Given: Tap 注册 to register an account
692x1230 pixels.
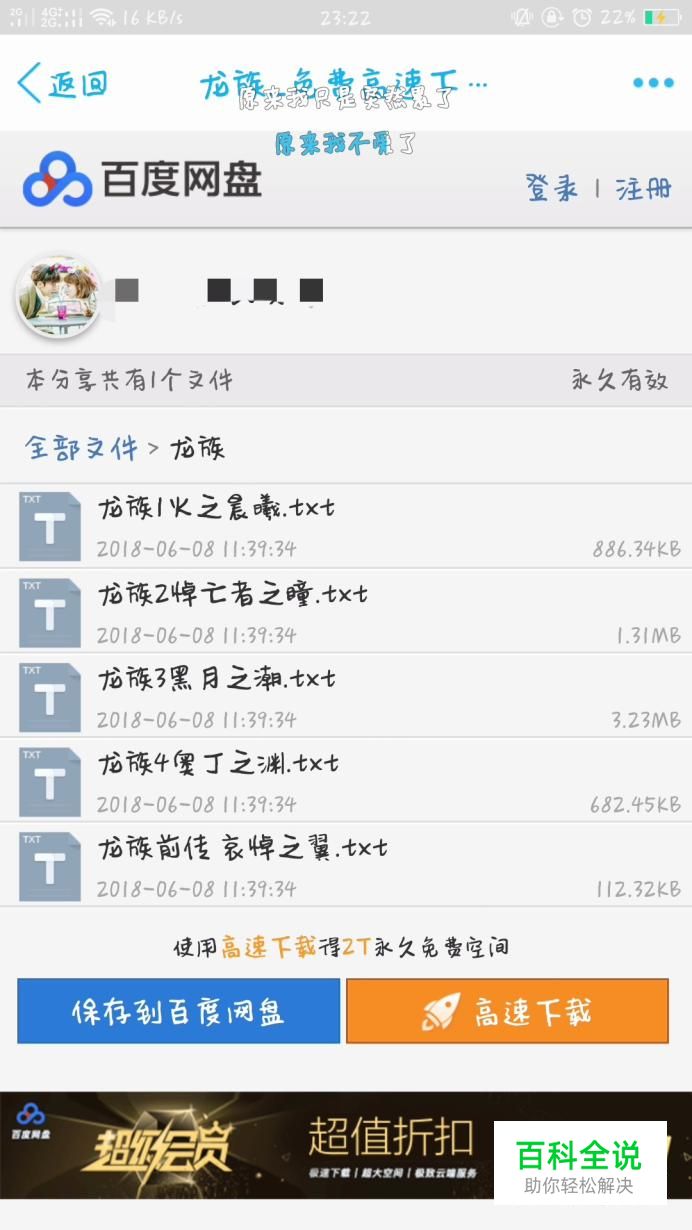Looking at the screenshot, I should click(x=643, y=187).
